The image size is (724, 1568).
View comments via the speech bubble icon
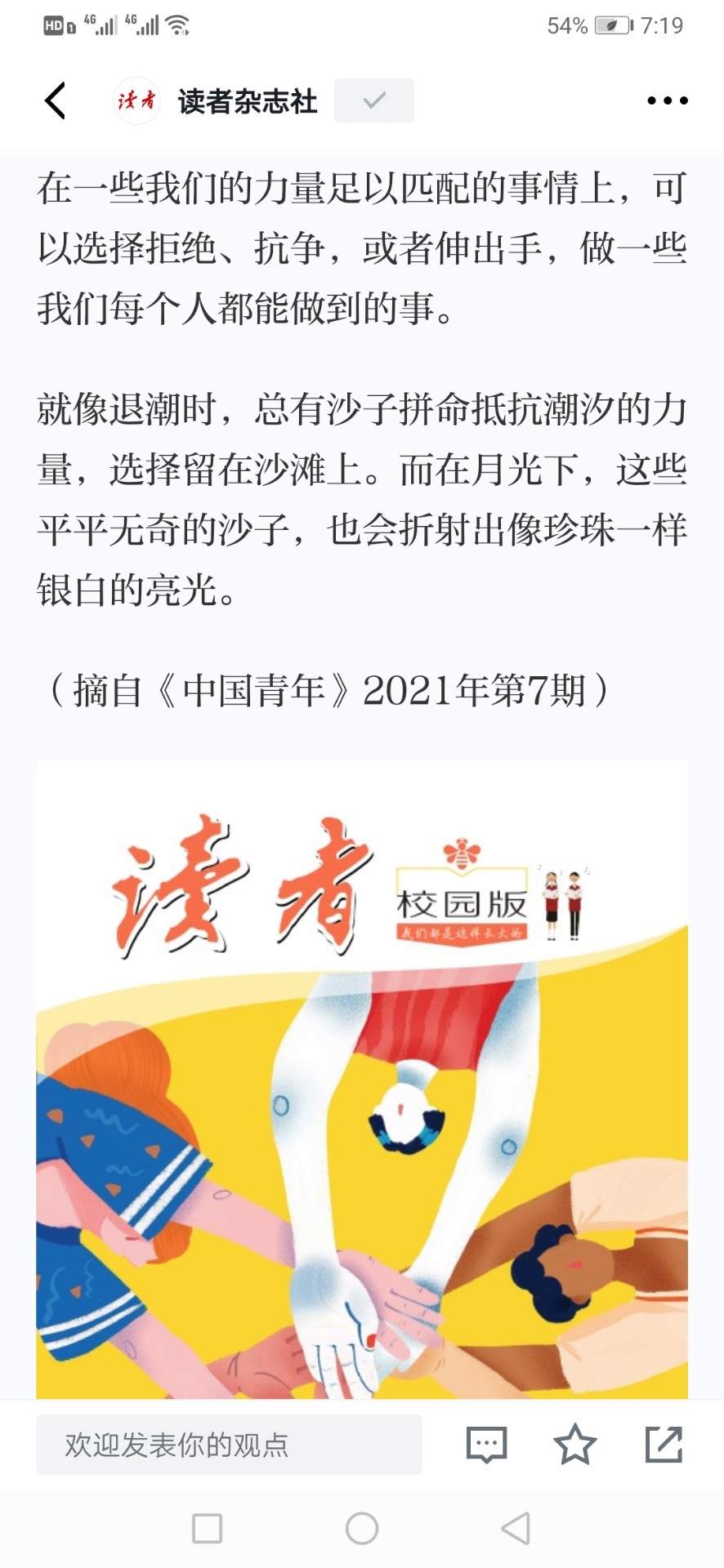click(486, 1445)
